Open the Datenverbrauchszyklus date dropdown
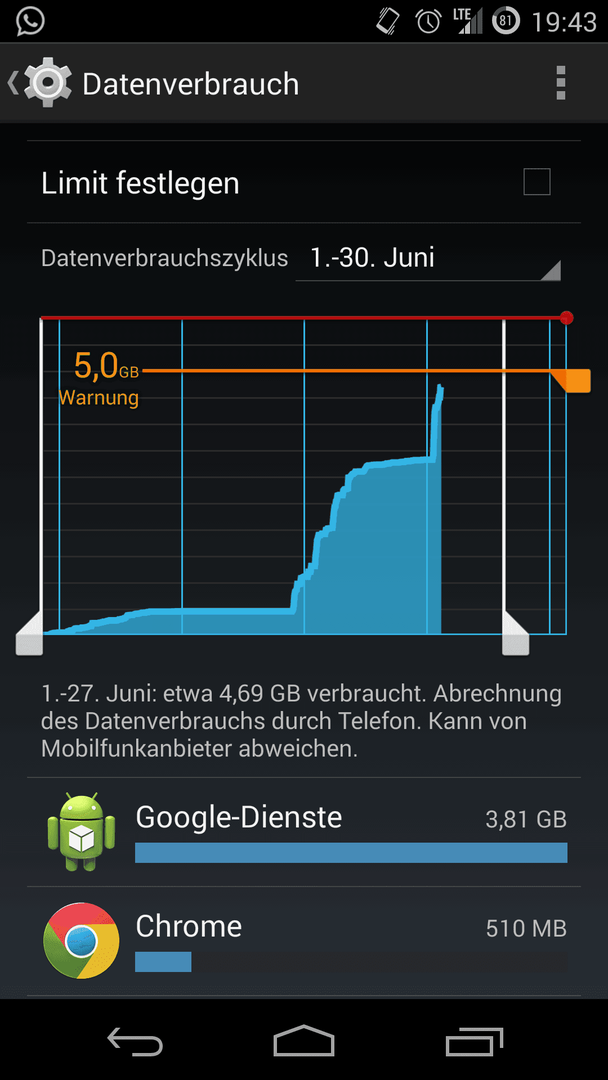The image size is (608, 1080). [x=428, y=258]
